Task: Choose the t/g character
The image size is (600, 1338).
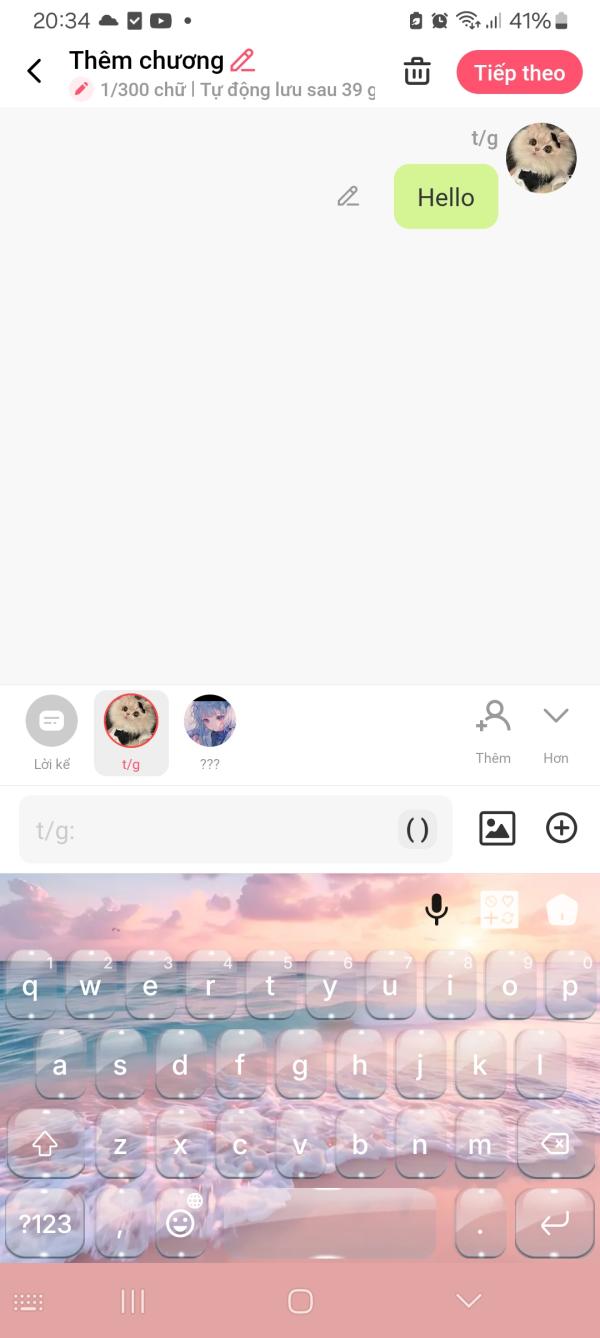Action: click(131, 732)
